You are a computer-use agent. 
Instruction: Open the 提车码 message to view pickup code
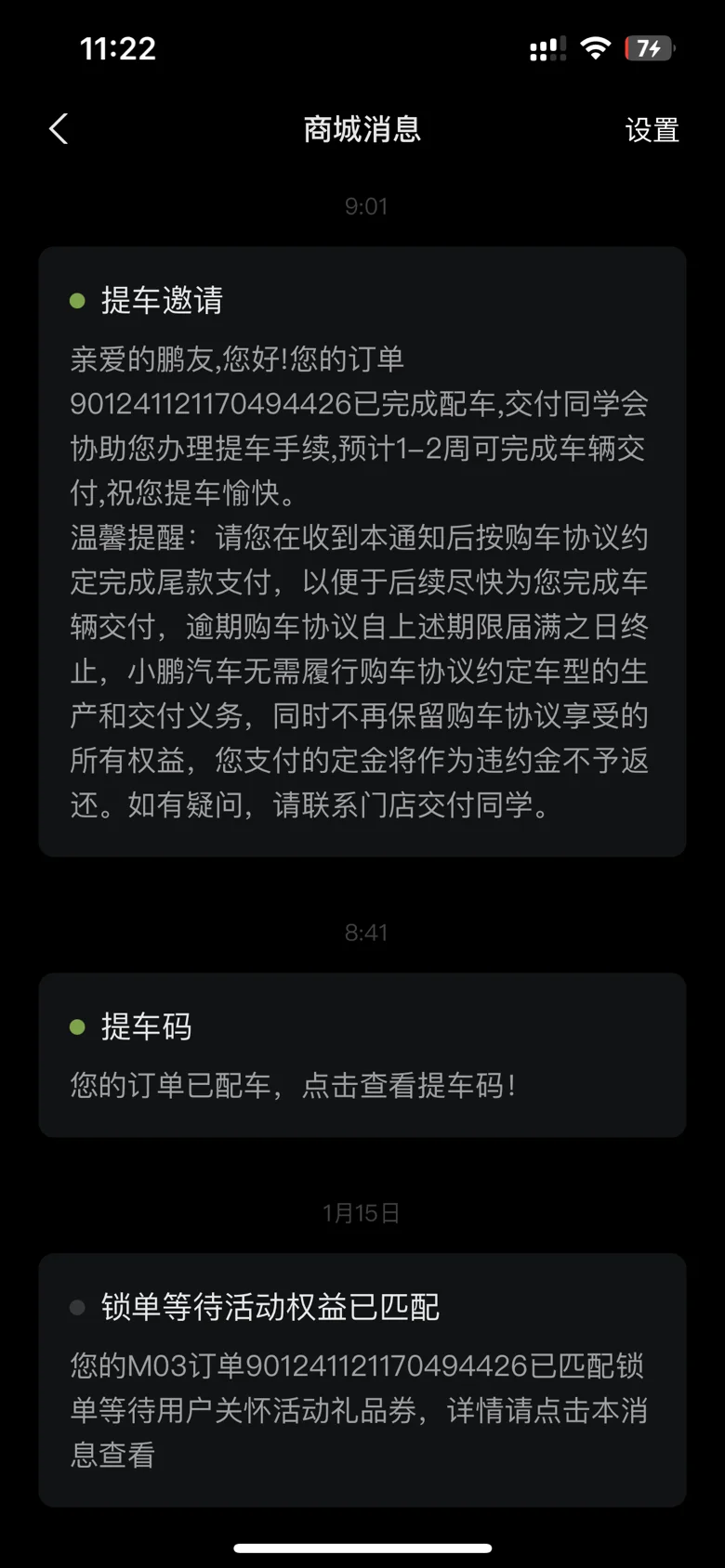(x=362, y=1055)
